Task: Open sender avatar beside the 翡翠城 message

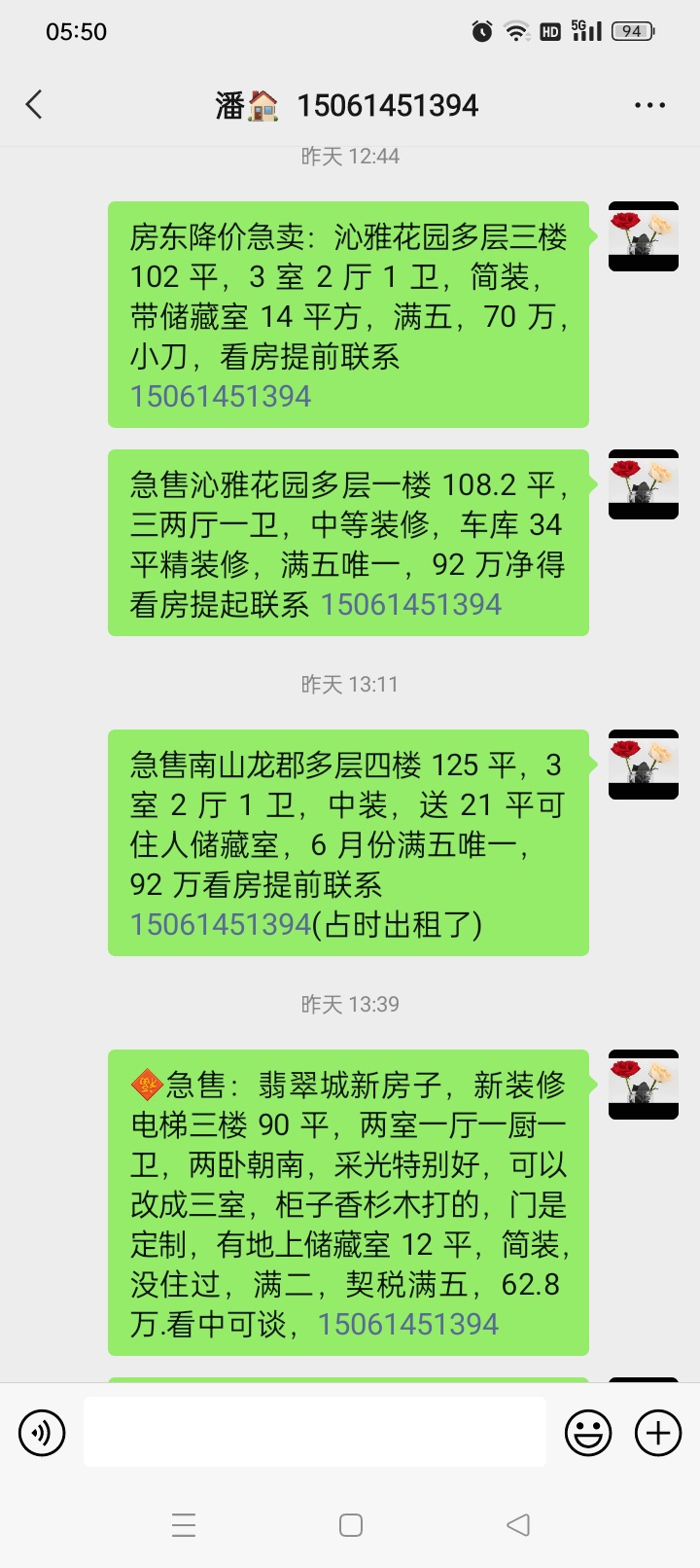Action: click(x=643, y=1085)
